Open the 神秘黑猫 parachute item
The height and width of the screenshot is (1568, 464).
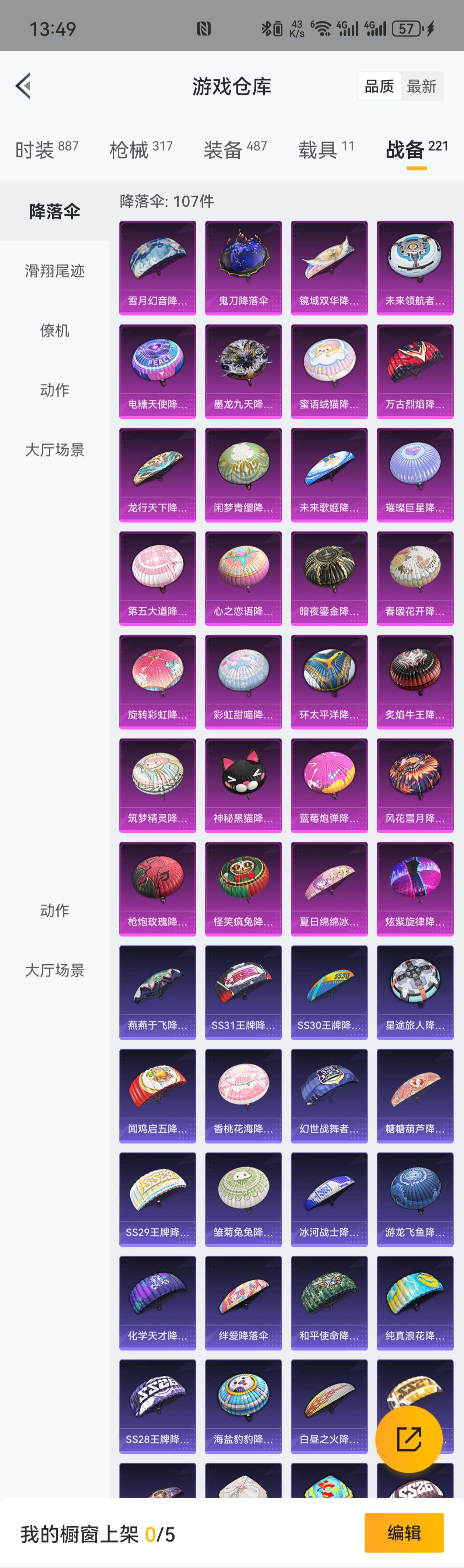pos(243,785)
